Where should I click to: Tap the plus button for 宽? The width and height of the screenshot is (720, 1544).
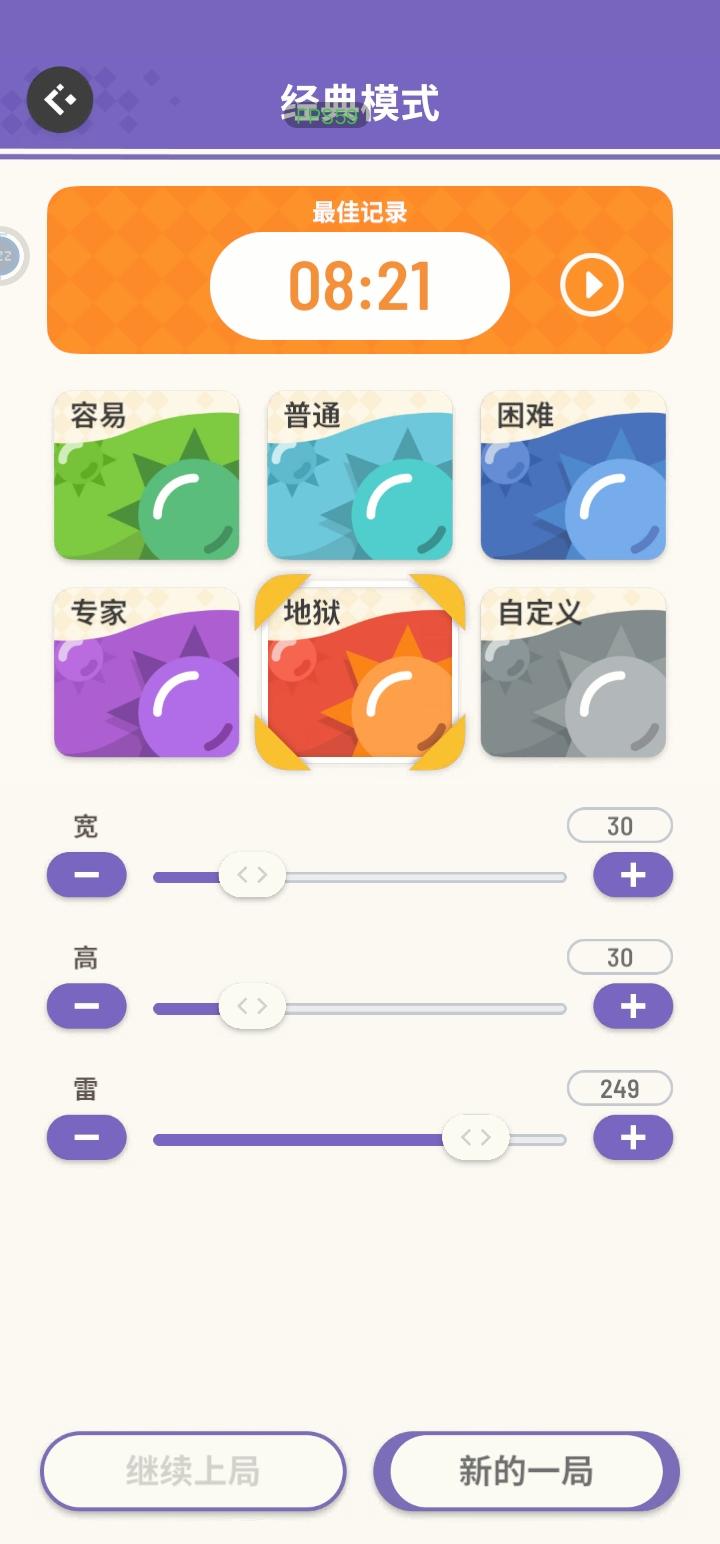point(632,874)
